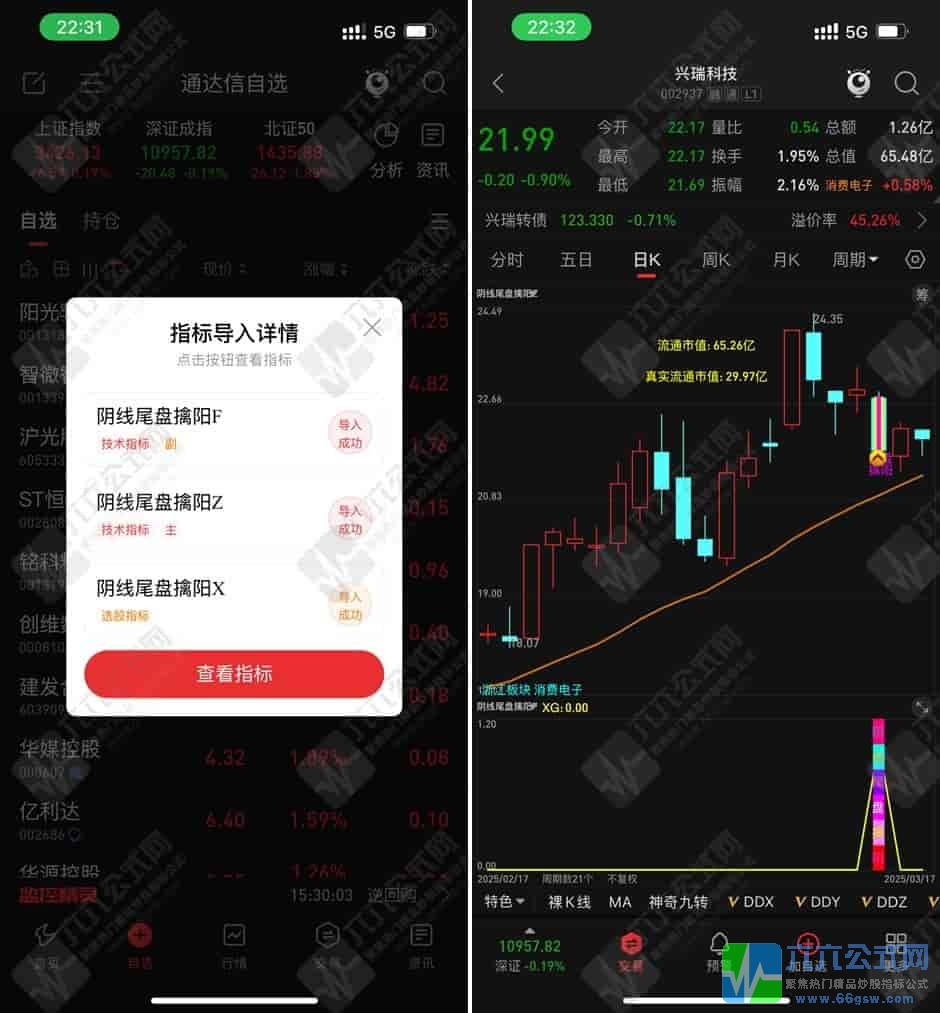Close the 指标导入详情 dialog
The image size is (940, 1013).
tap(372, 328)
